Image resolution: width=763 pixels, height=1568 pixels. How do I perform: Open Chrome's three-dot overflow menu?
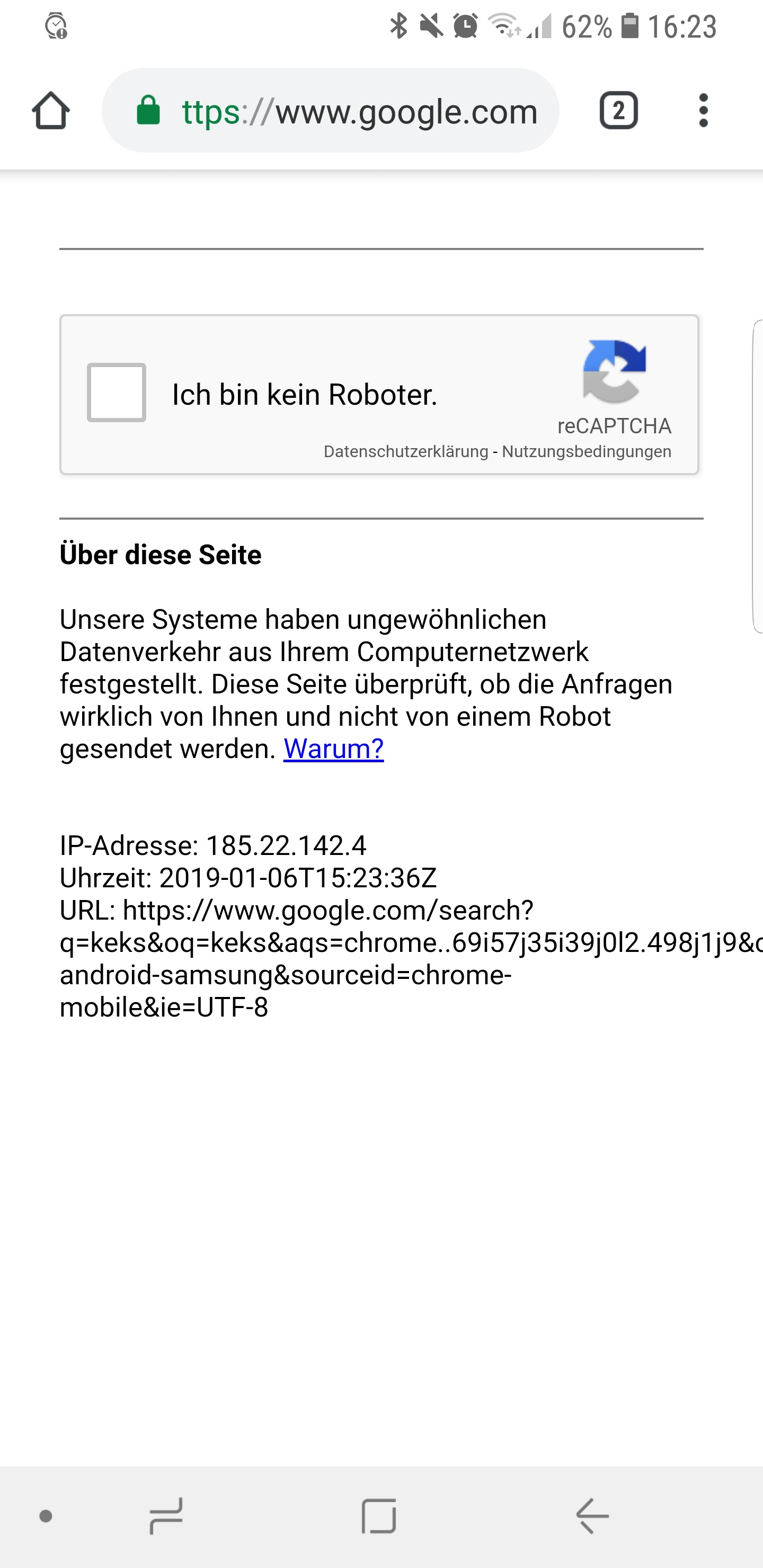pyautogui.click(x=703, y=111)
